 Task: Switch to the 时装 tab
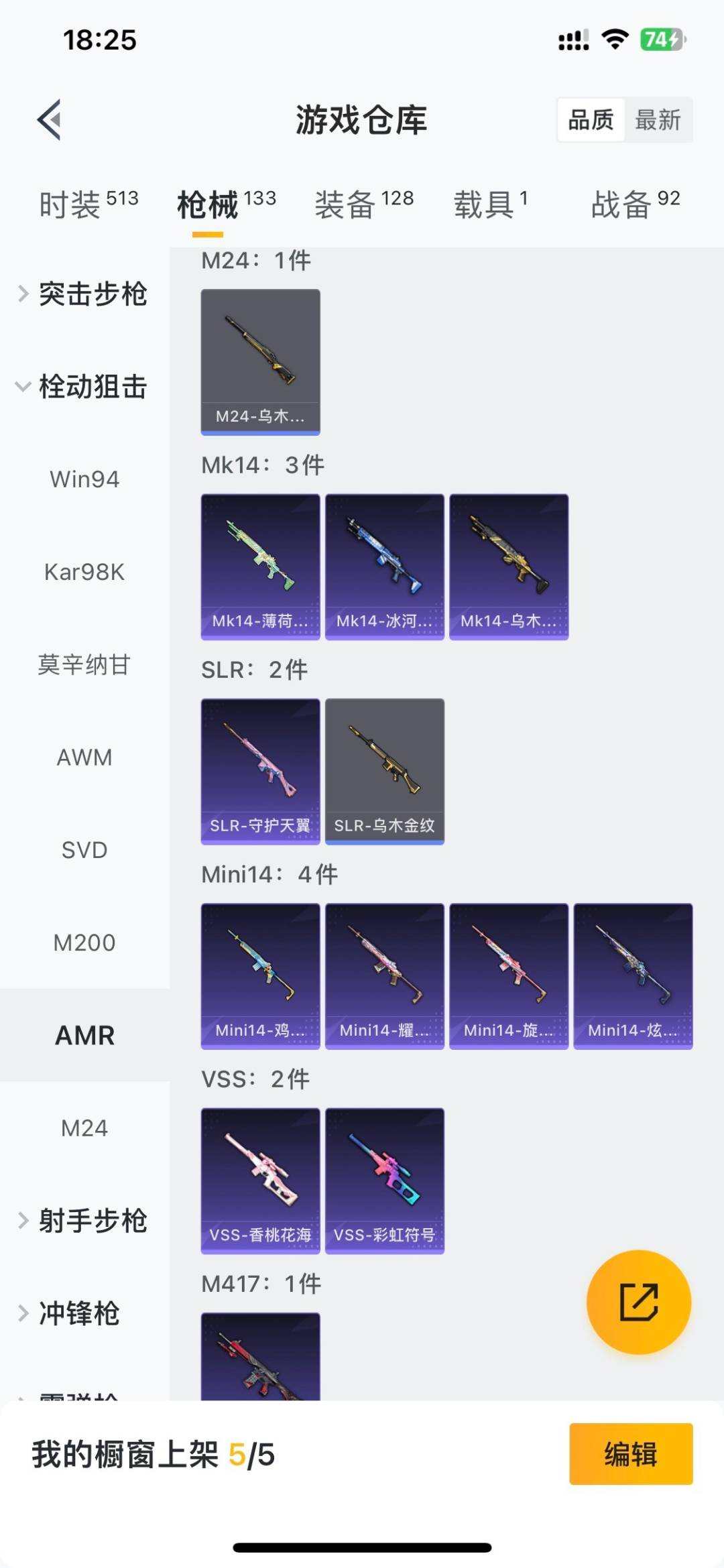(x=88, y=204)
